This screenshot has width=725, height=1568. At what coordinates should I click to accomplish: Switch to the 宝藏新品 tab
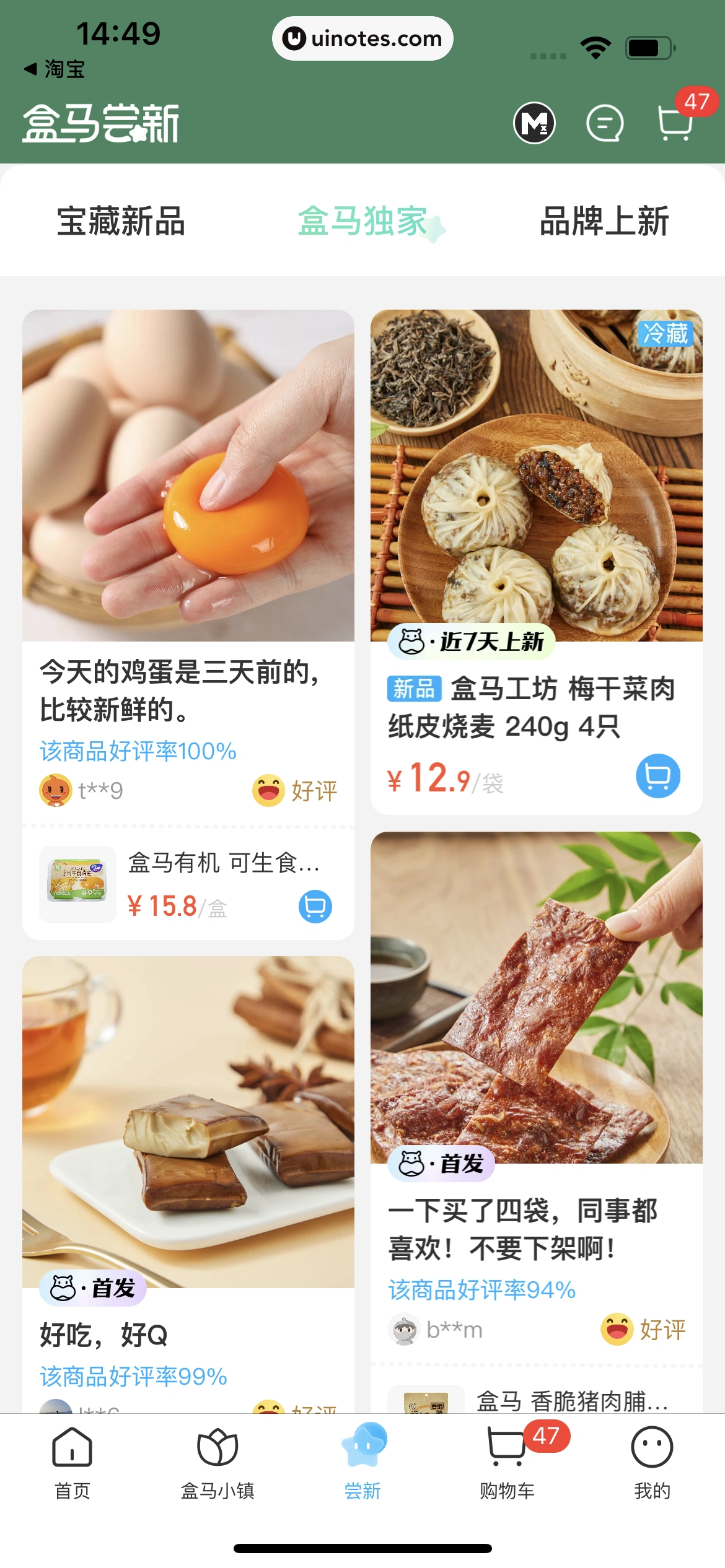(x=121, y=223)
